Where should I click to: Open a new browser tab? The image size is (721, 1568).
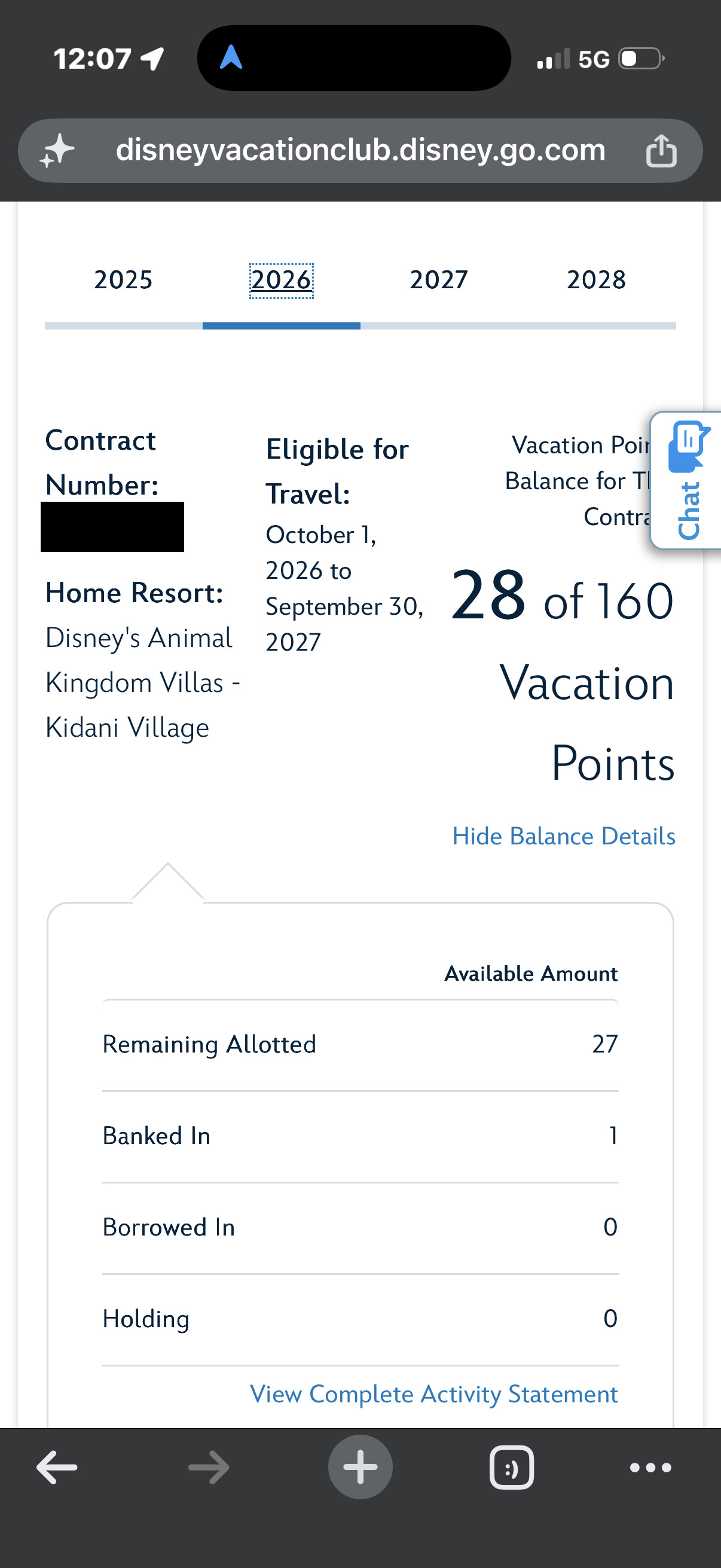click(360, 1467)
